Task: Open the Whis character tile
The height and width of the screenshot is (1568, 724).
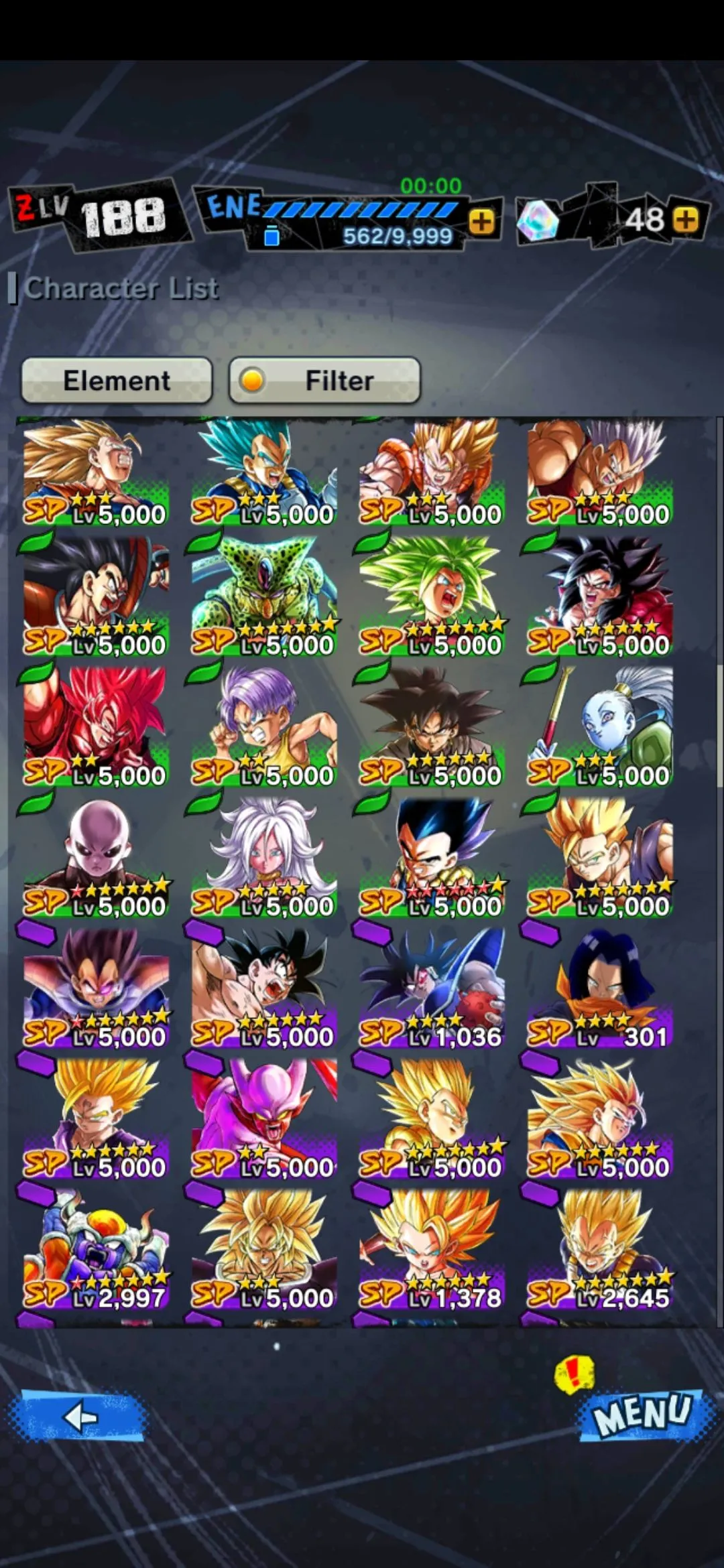Action: pyautogui.click(x=599, y=727)
